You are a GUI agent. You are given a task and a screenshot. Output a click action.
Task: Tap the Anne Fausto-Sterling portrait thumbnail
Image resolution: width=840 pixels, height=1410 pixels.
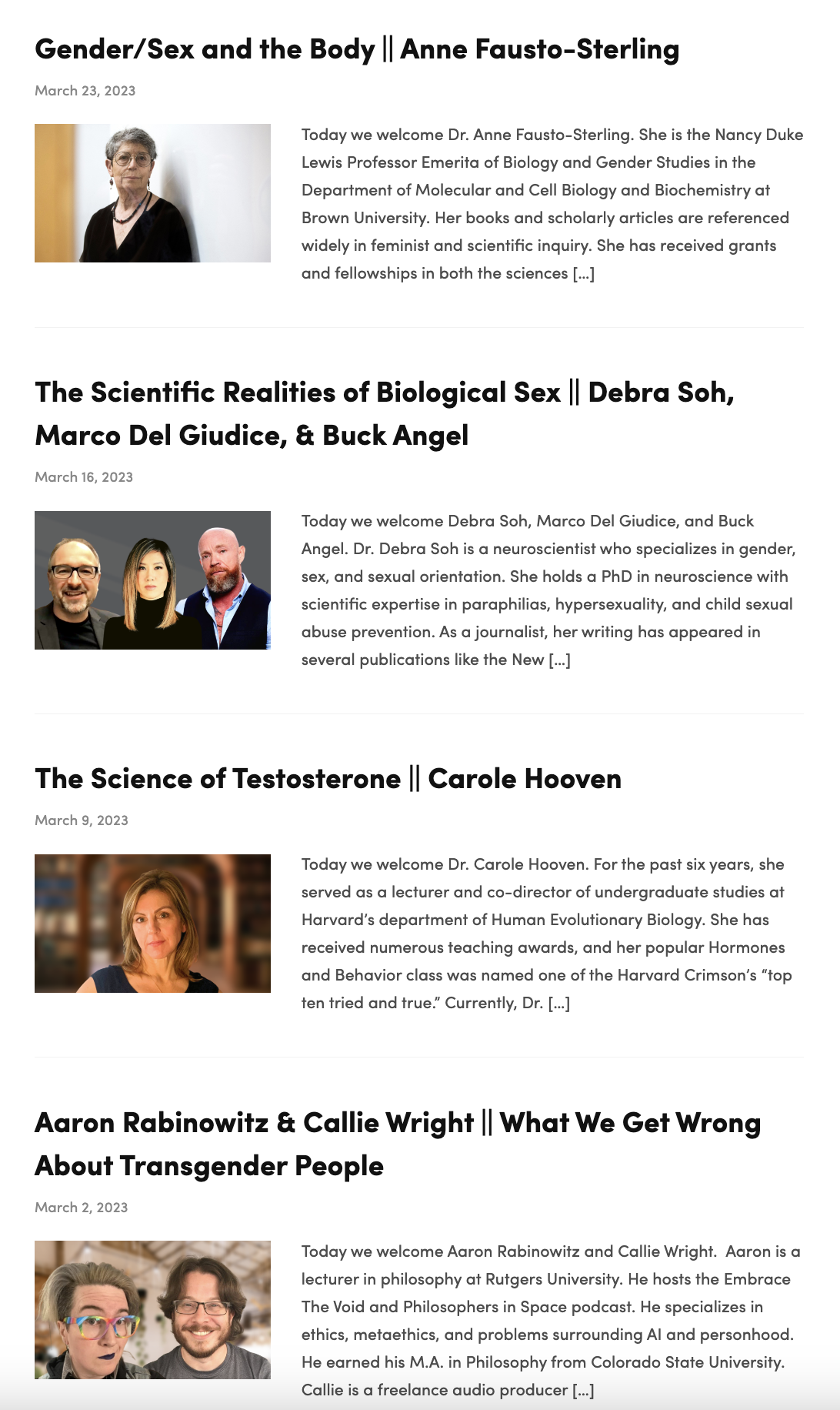(152, 193)
